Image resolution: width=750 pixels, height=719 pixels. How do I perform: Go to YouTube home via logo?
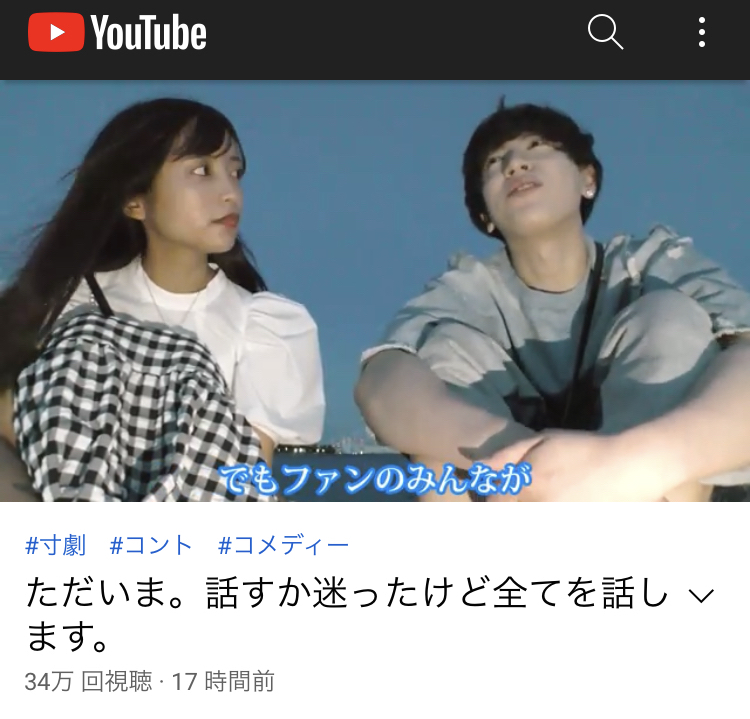(117, 34)
